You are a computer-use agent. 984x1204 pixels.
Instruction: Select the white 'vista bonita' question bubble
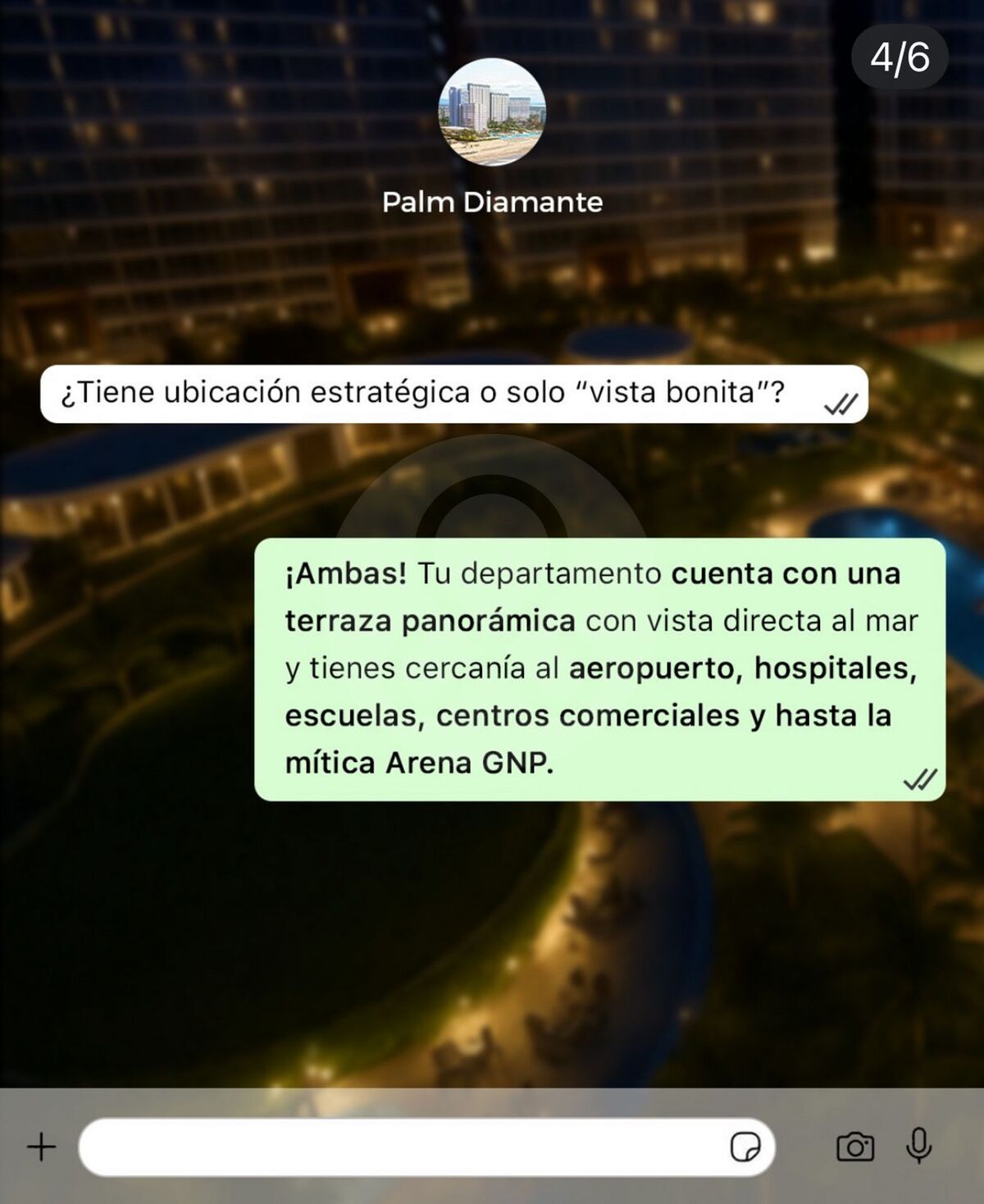point(451,394)
